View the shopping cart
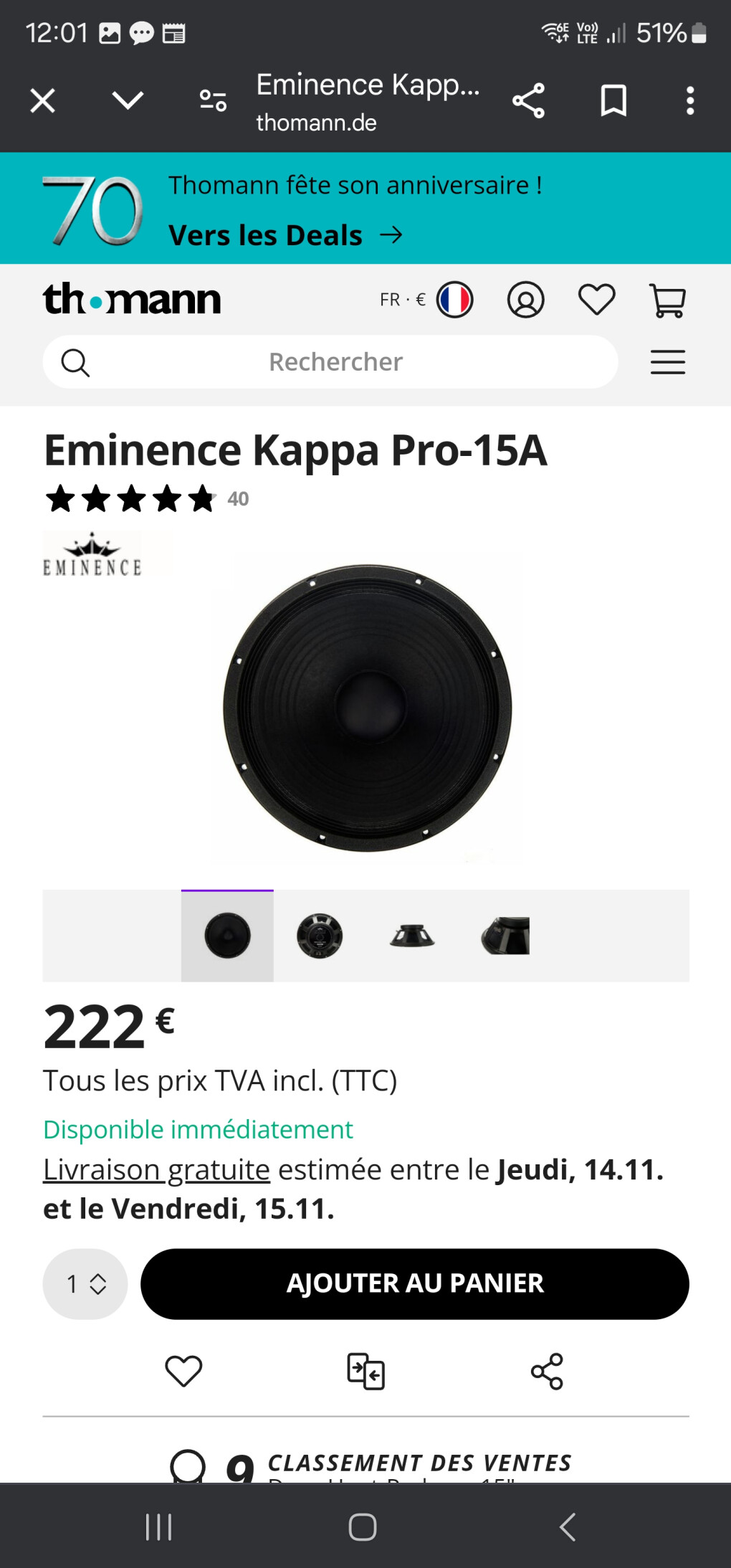The height and width of the screenshot is (1568, 731). point(667,300)
